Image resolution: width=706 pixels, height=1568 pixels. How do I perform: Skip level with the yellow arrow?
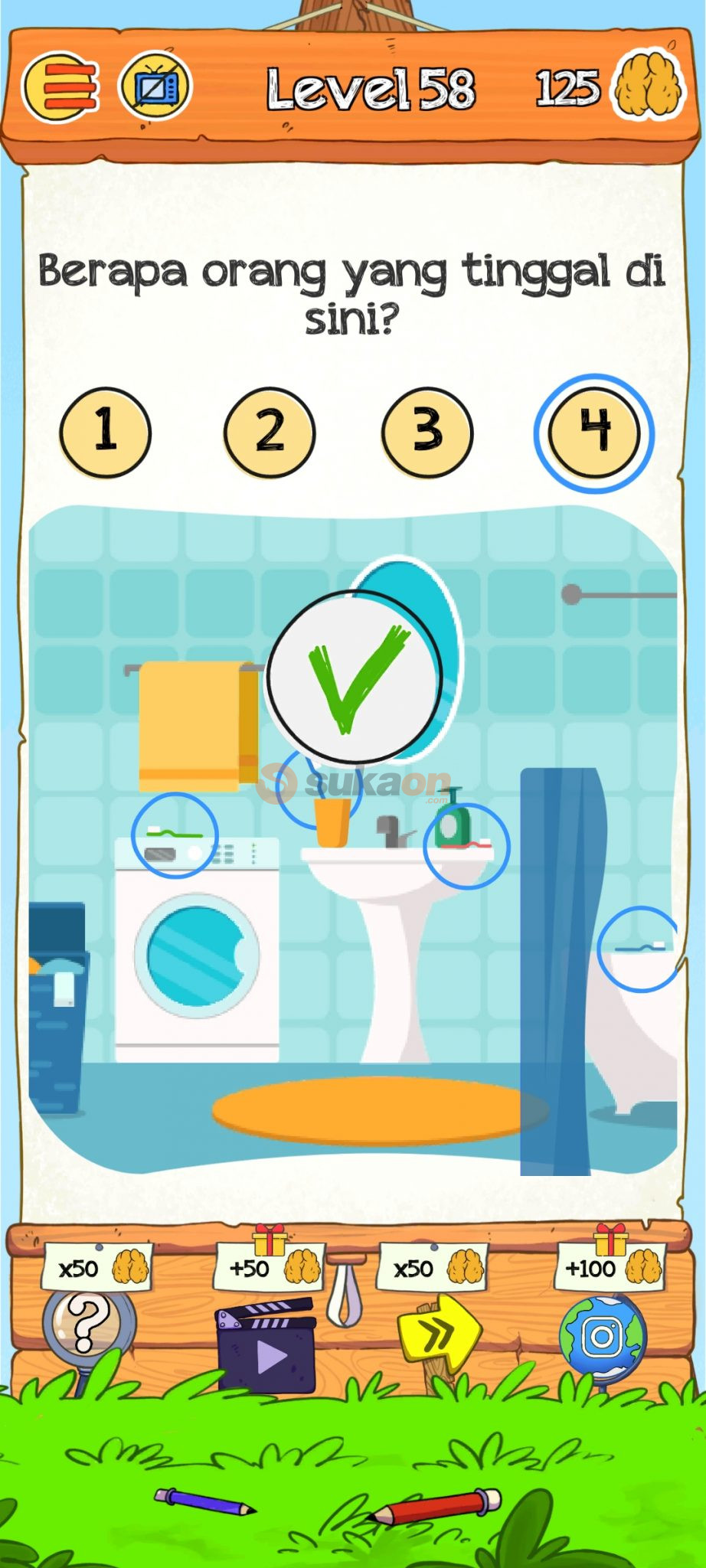coord(439,1334)
